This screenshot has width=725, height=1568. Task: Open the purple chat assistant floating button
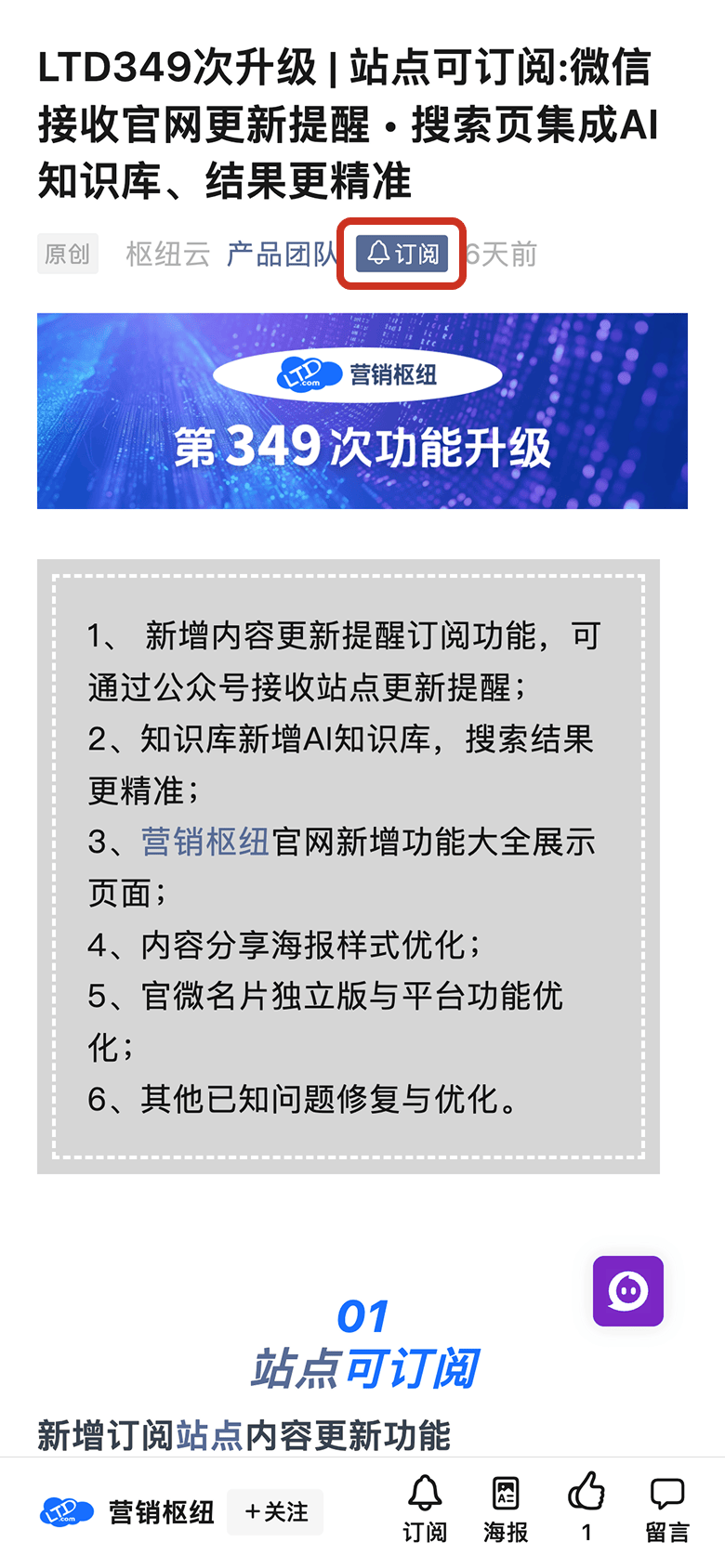pos(628,1290)
